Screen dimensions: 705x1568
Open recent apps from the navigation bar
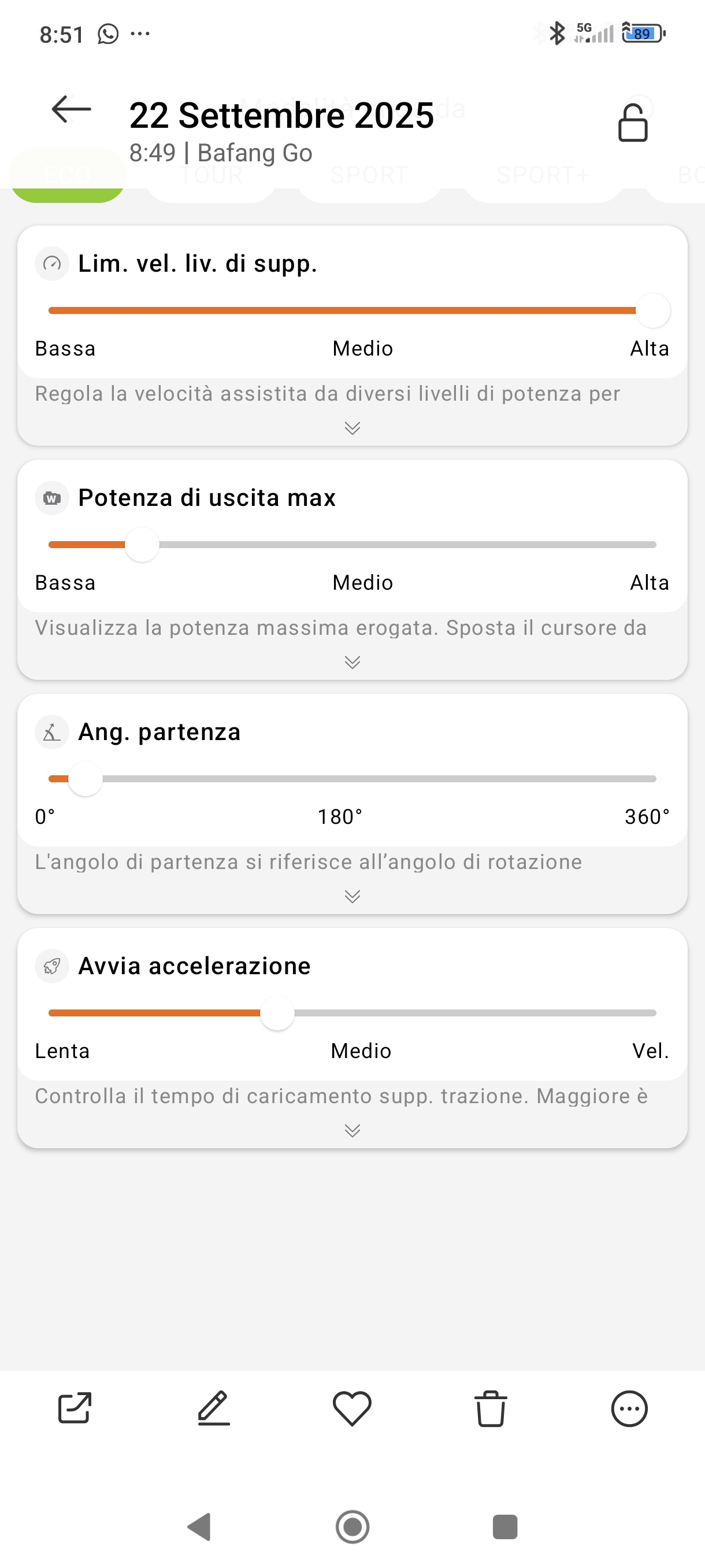coord(505,1527)
